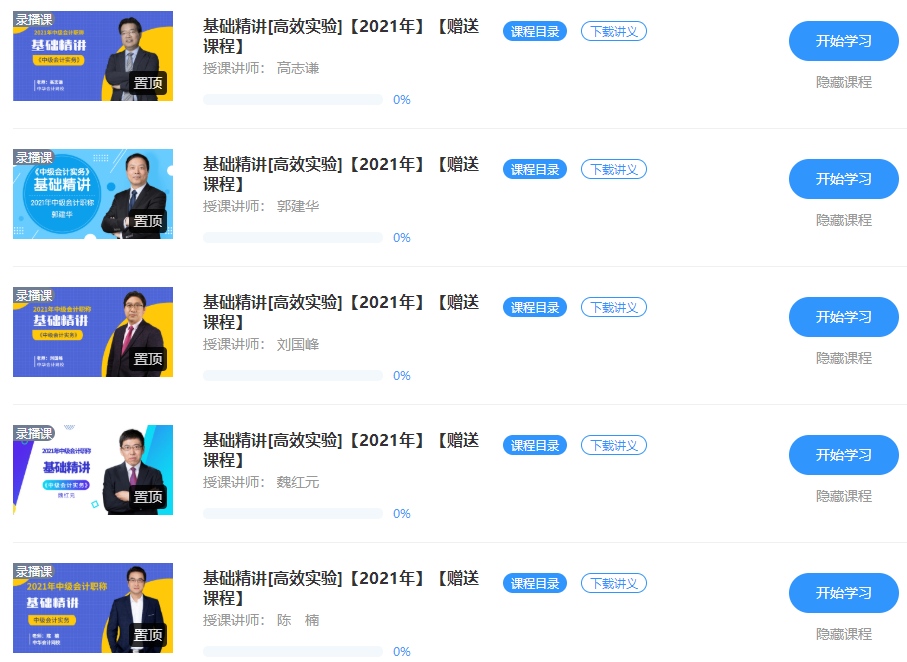Hide 刘国峰's course
This screenshot has width=907, height=662.
pos(843,358)
